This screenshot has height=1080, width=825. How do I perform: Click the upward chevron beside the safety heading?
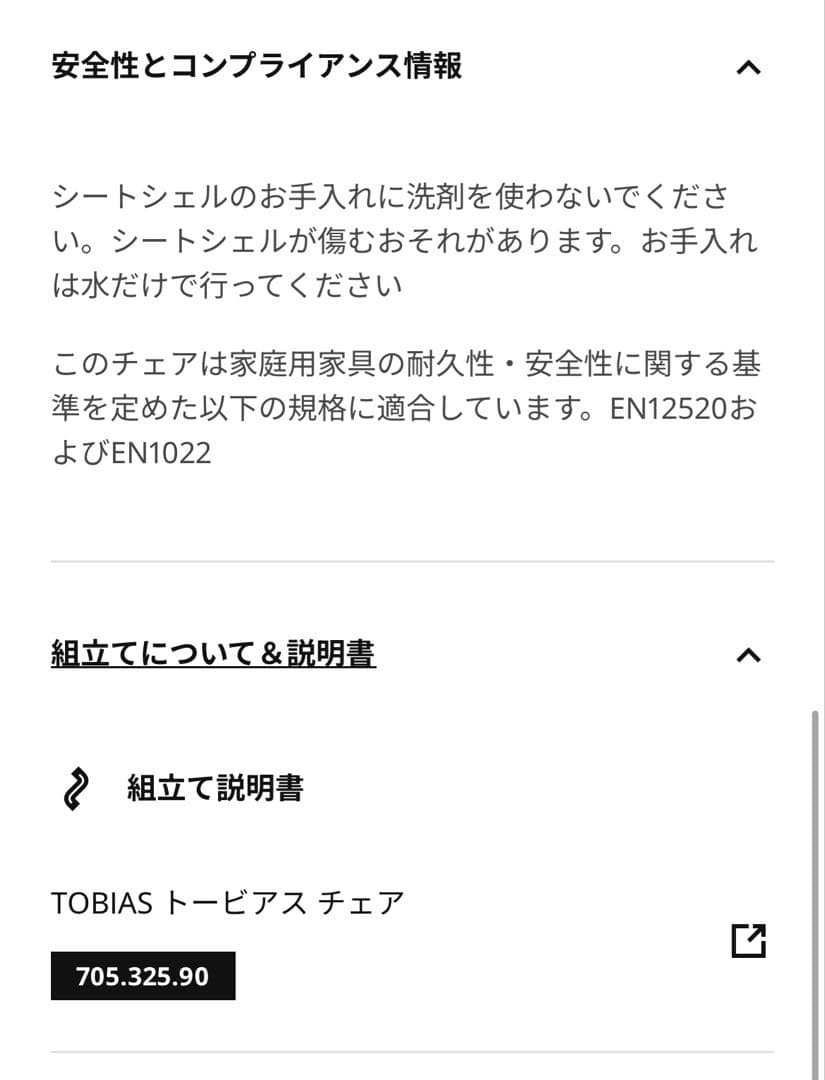[x=746, y=66]
